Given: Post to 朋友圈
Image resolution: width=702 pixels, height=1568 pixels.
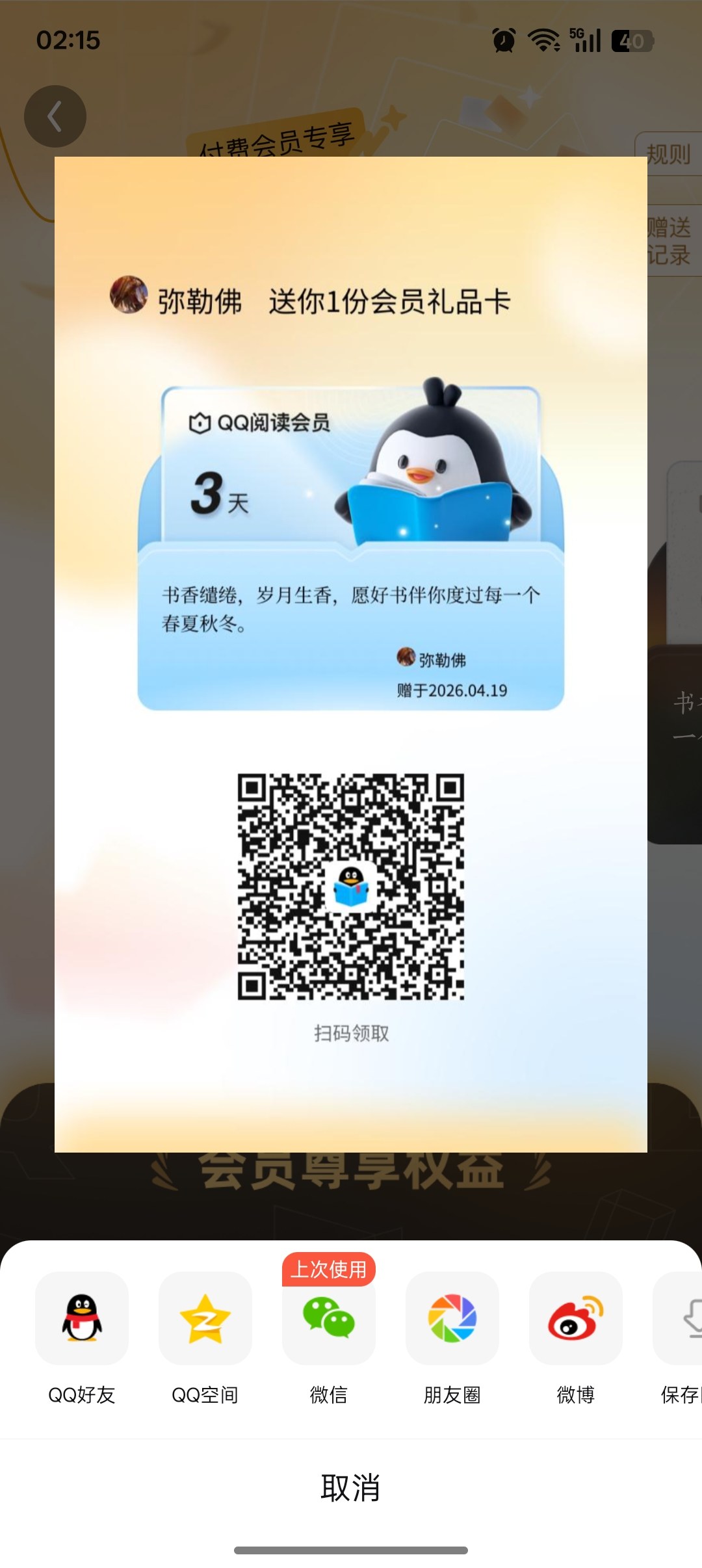Looking at the screenshot, I should coord(452,1318).
